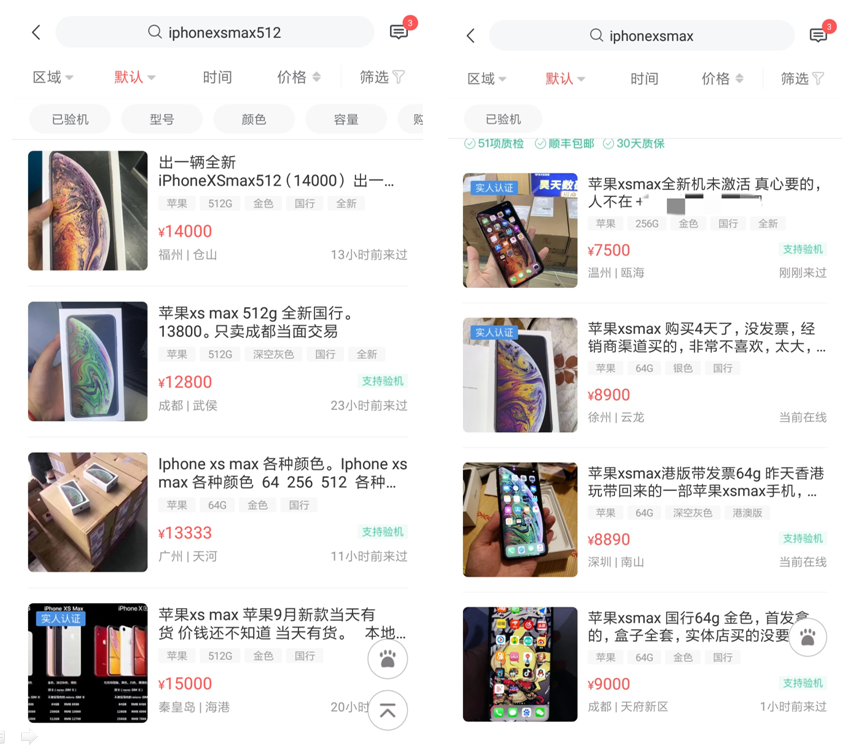This screenshot has height=745, width=863.
Task: Open the xsmax 购买4天了 listing at ¥8900
Action: click(x=703, y=337)
